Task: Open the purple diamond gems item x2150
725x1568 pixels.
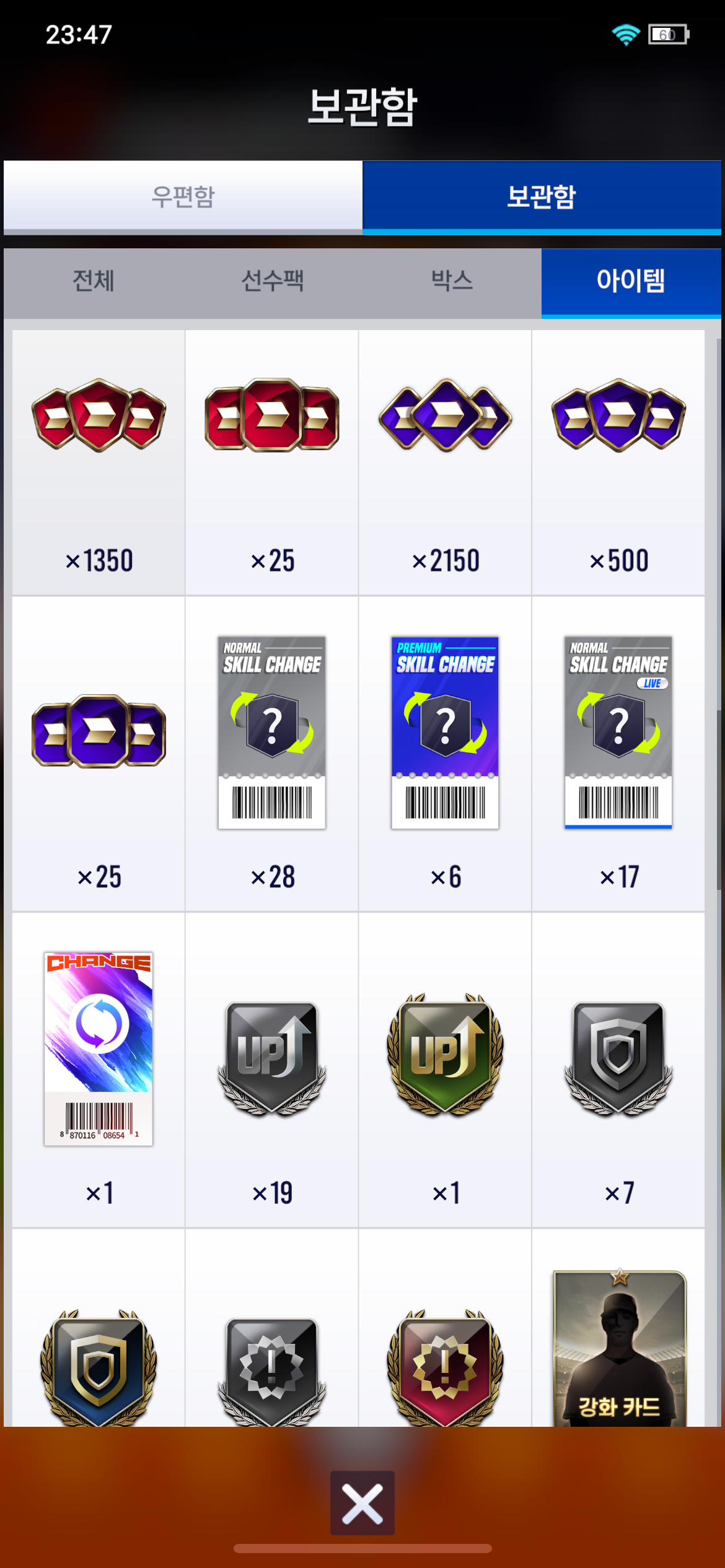Action: pos(445,462)
